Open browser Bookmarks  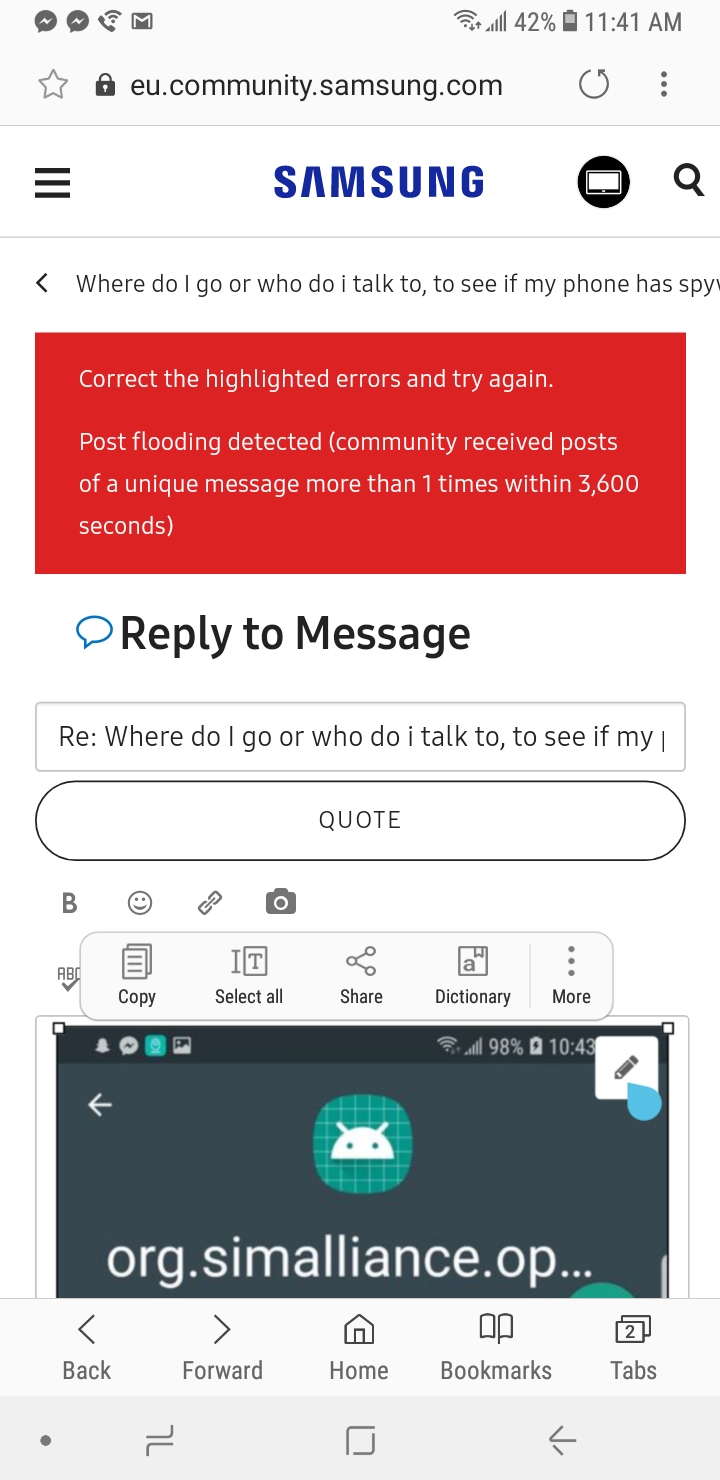pos(496,1347)
